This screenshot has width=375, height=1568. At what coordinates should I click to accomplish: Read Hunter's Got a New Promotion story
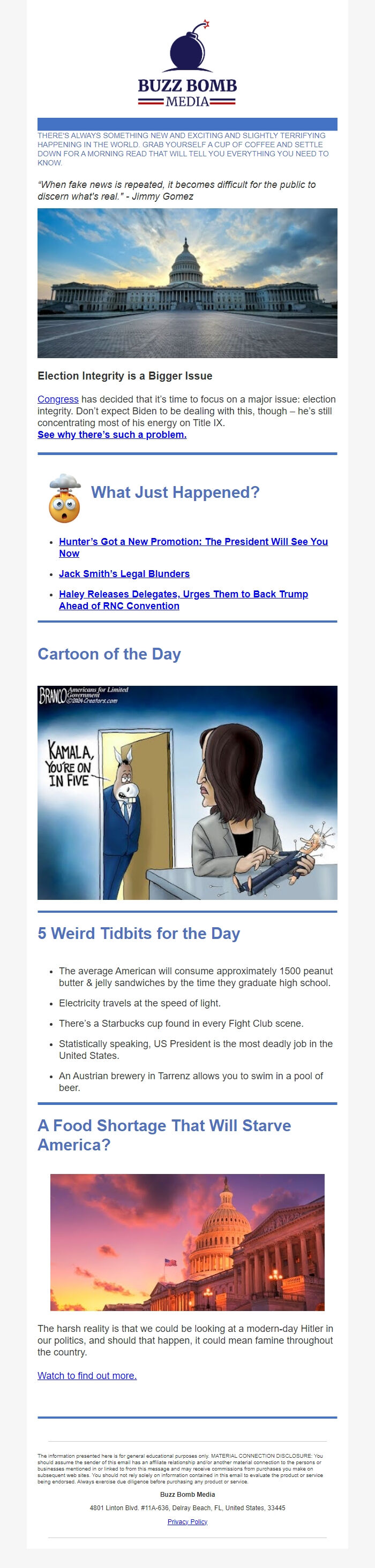click(193, 542)
